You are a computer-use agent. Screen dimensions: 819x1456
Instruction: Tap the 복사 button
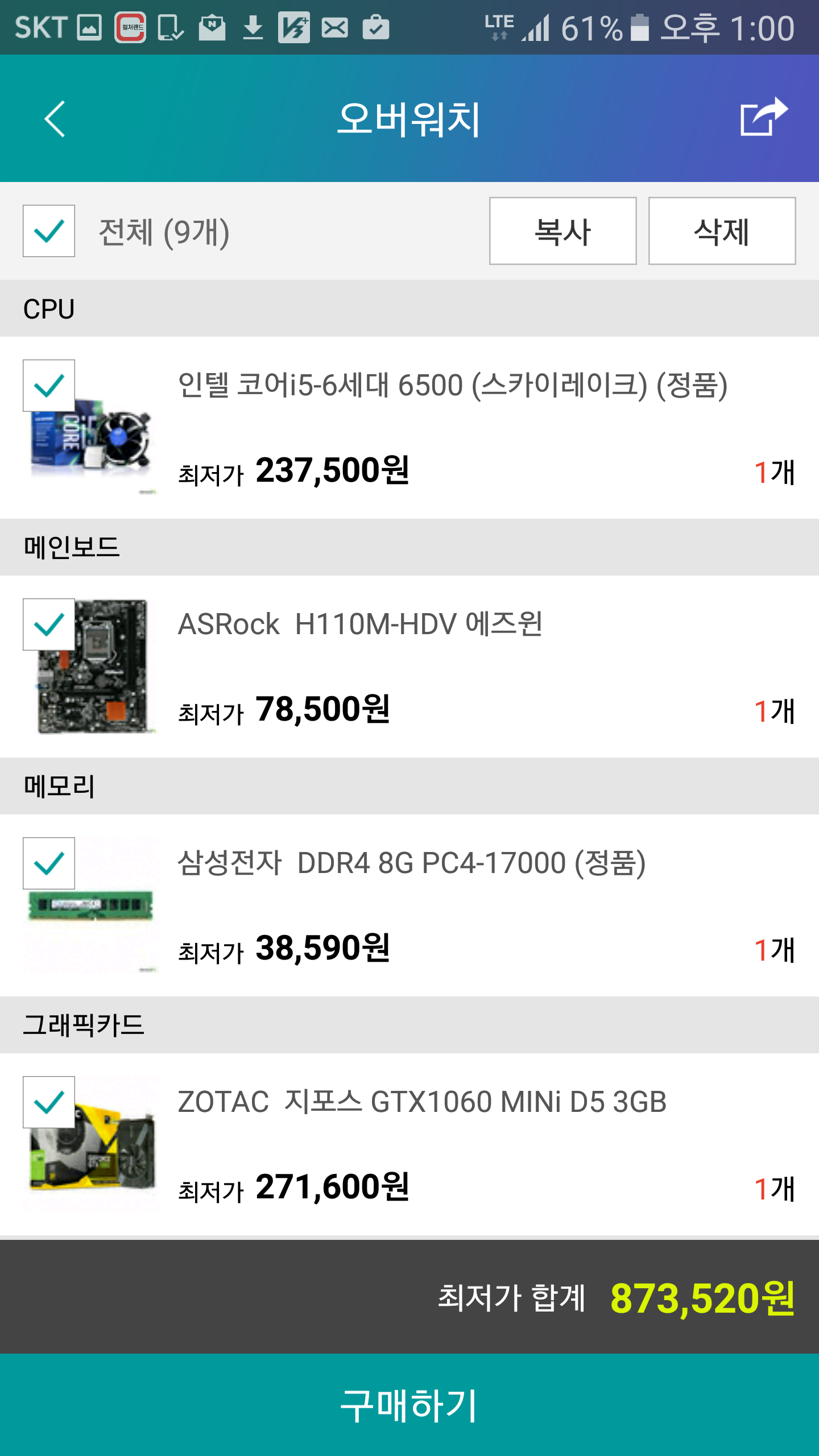[x=562, y=231]
